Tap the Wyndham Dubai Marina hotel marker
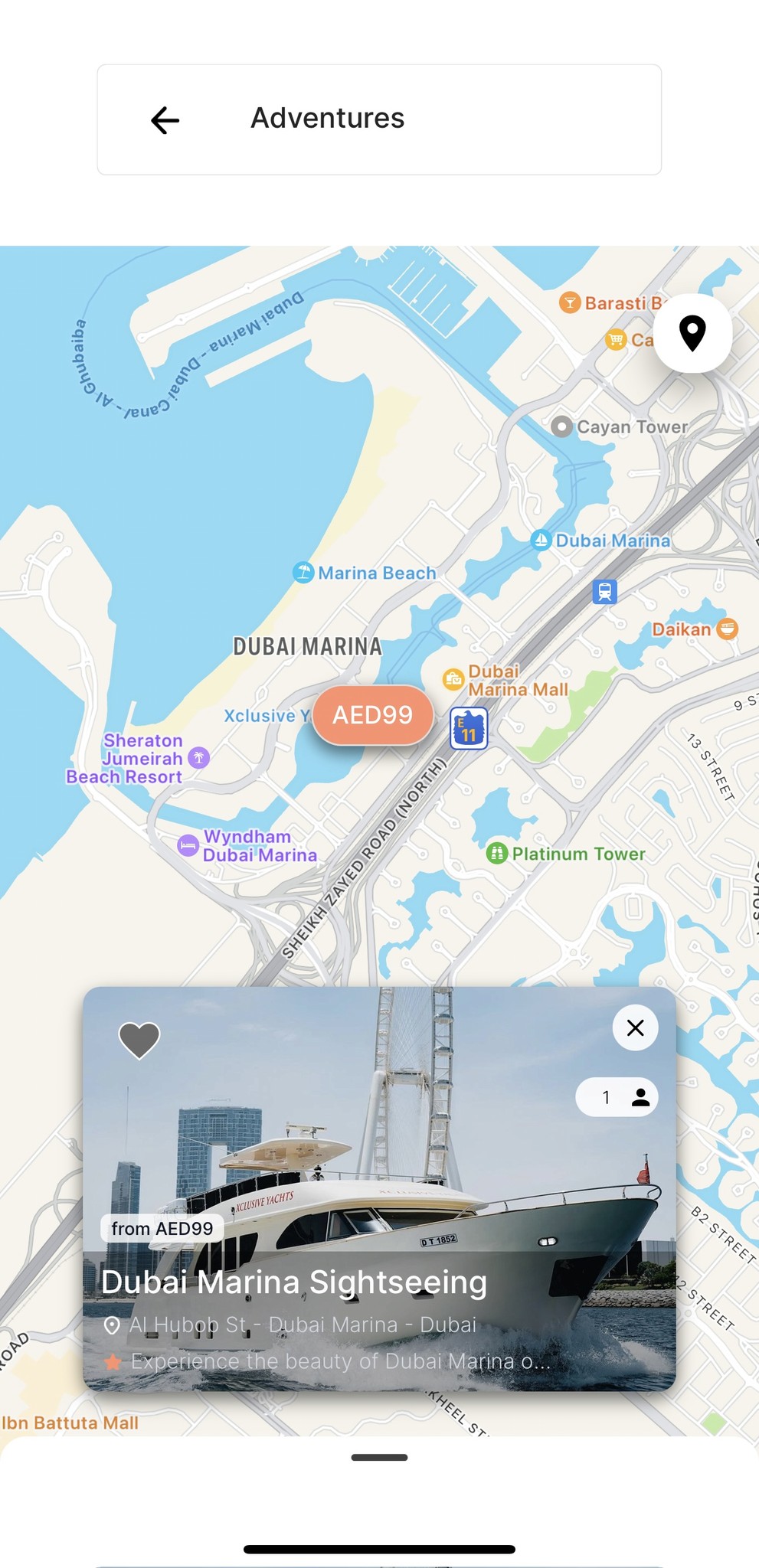 tap(188, 845)
